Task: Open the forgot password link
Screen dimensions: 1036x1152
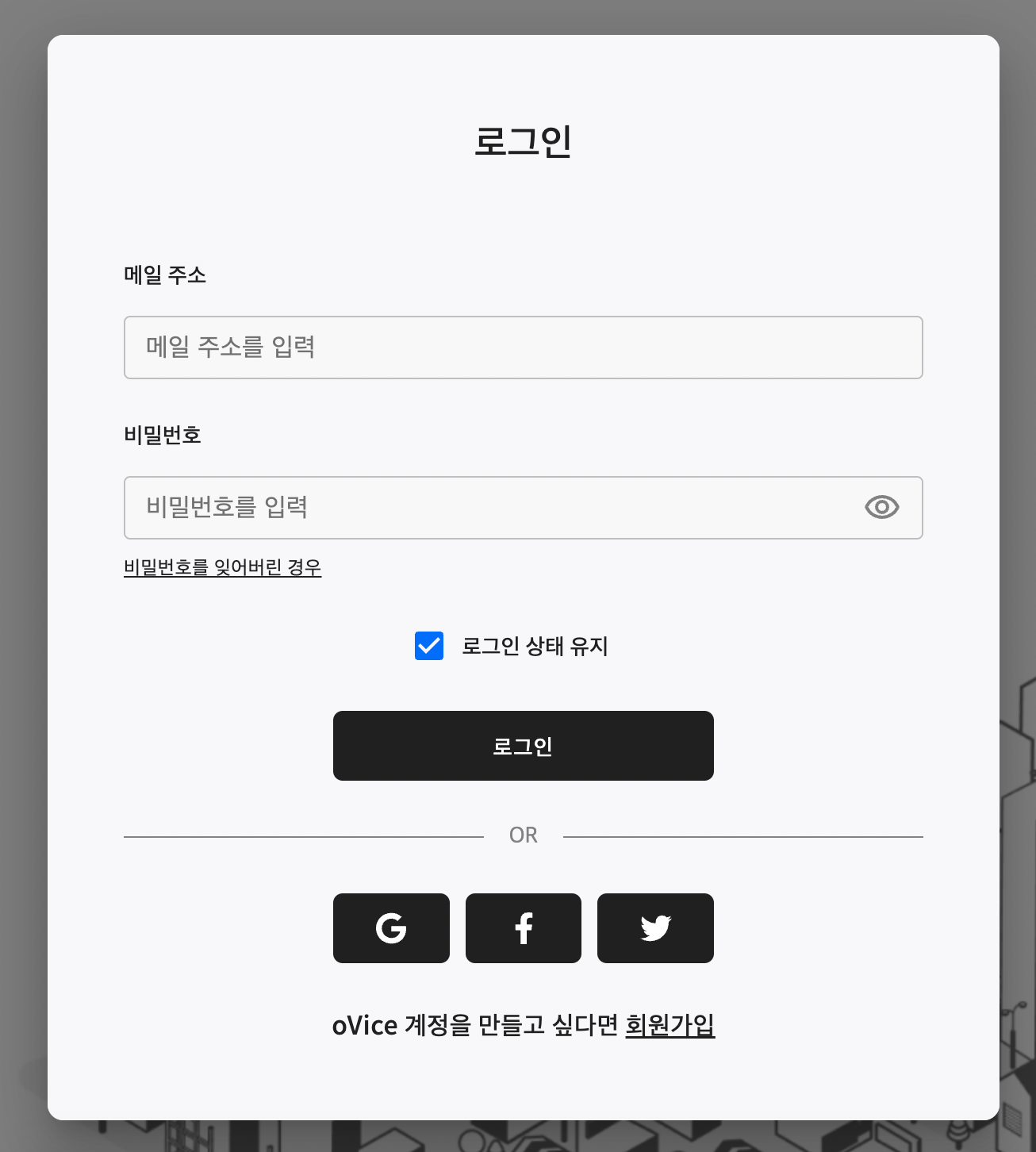Action: pos(222,567)
